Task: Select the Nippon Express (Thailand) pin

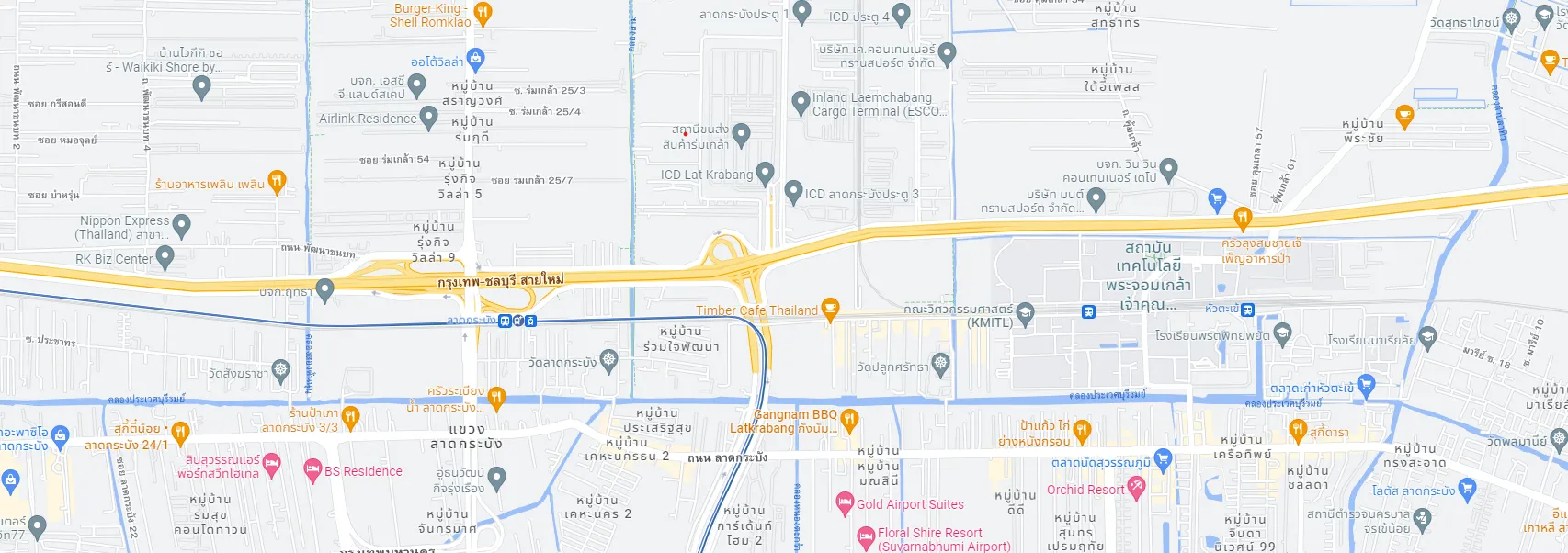Action: click(181, 225)
